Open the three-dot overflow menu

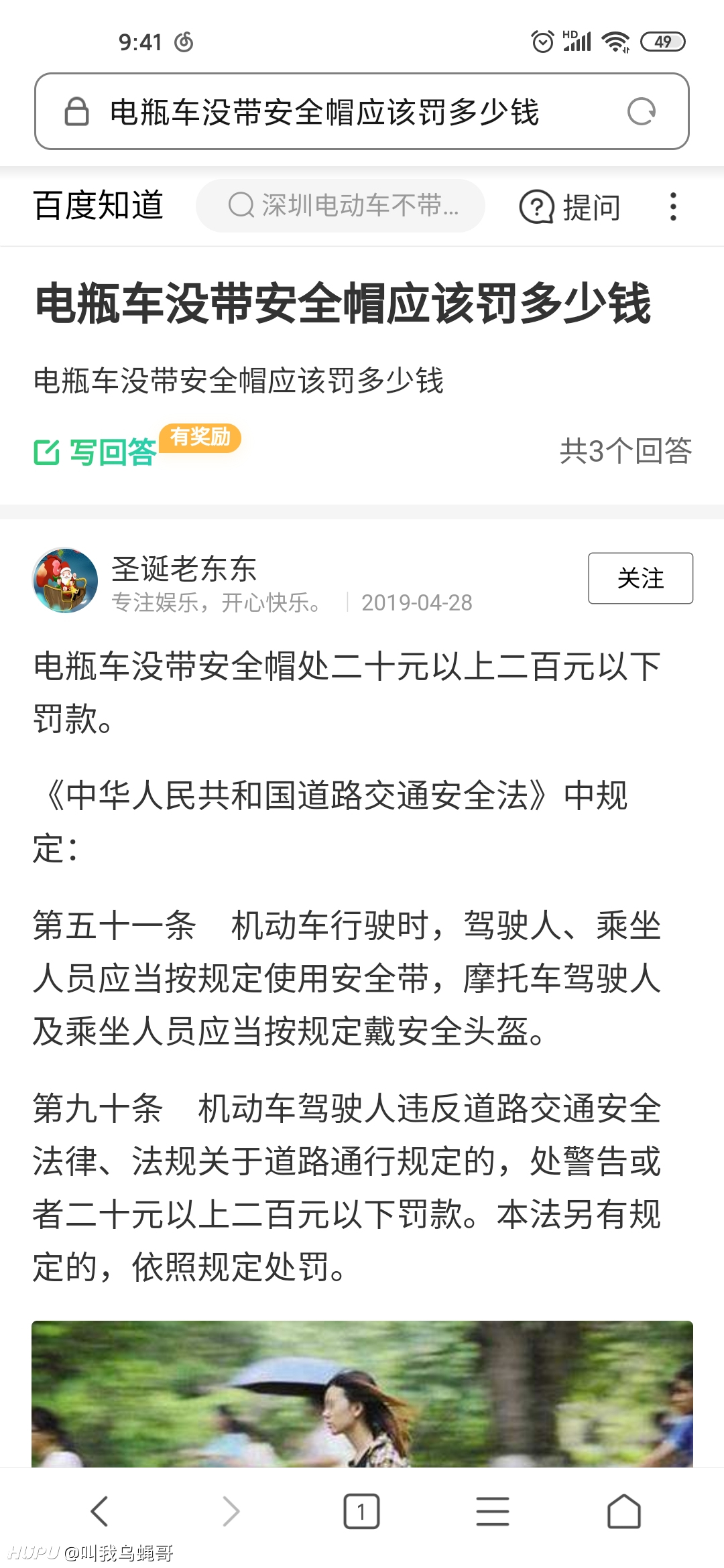[673, 206]
